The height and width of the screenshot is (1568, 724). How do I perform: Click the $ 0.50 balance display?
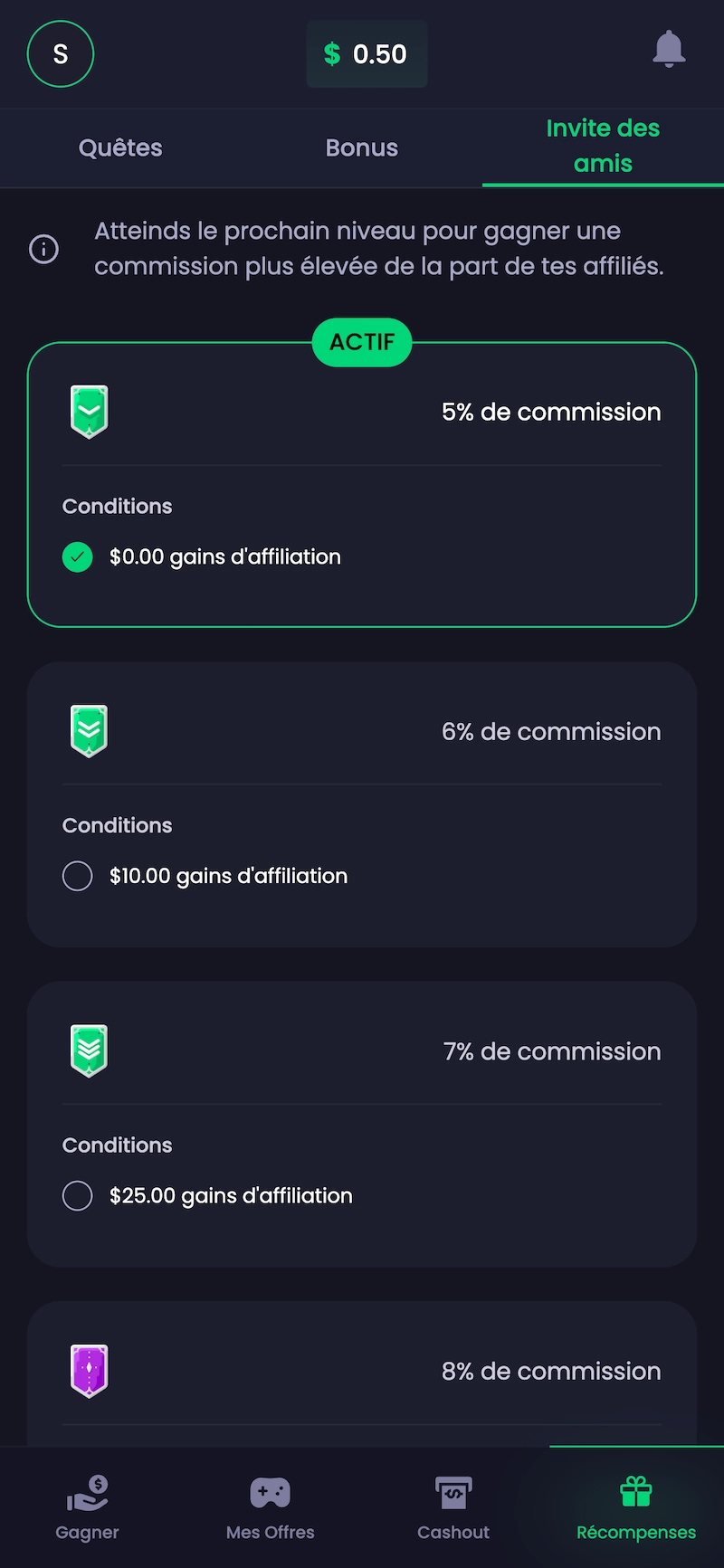367,53
